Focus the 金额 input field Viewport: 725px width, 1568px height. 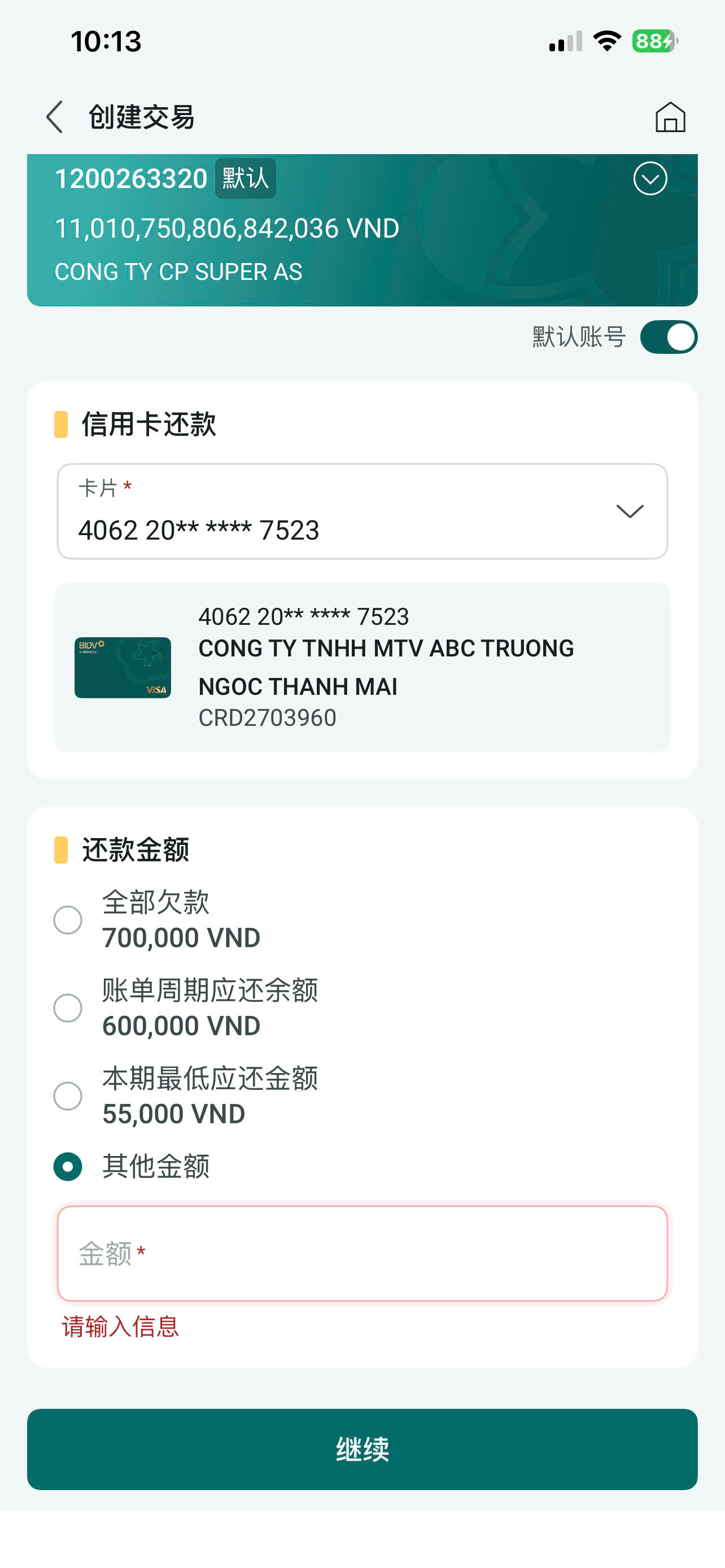pyautogui.click(x=362, y=1254)
